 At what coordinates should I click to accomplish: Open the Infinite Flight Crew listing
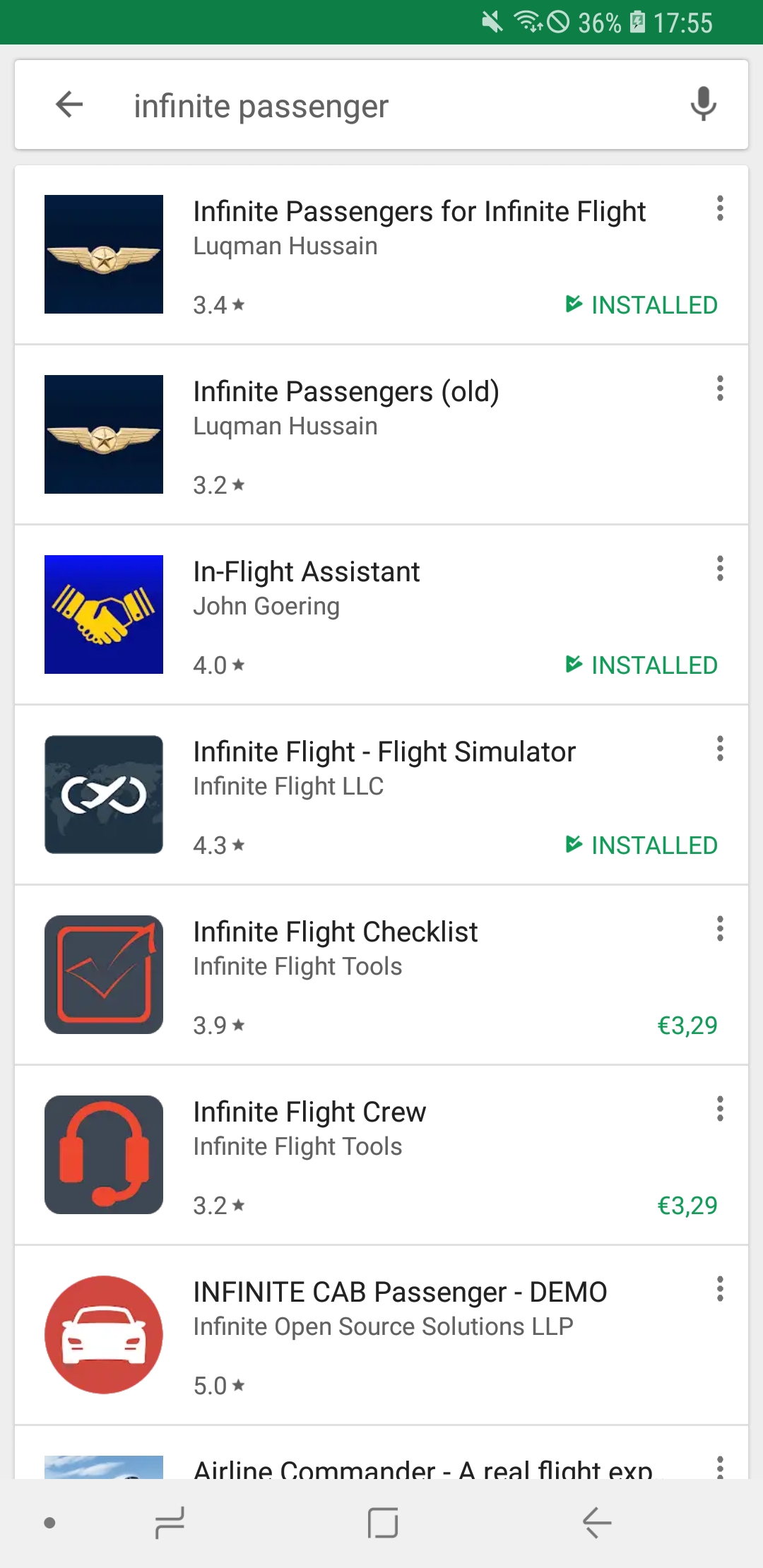(309, 1112)
